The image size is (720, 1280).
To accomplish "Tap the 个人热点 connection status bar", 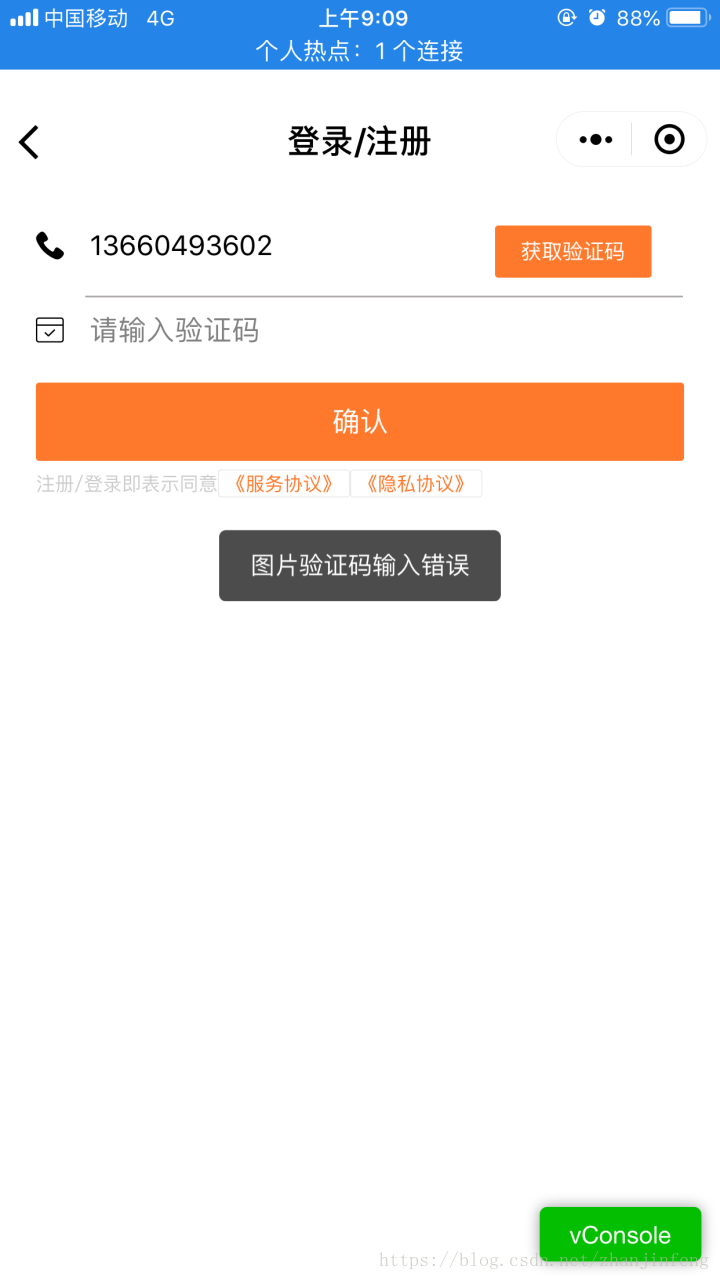I will tap(360, 51).
